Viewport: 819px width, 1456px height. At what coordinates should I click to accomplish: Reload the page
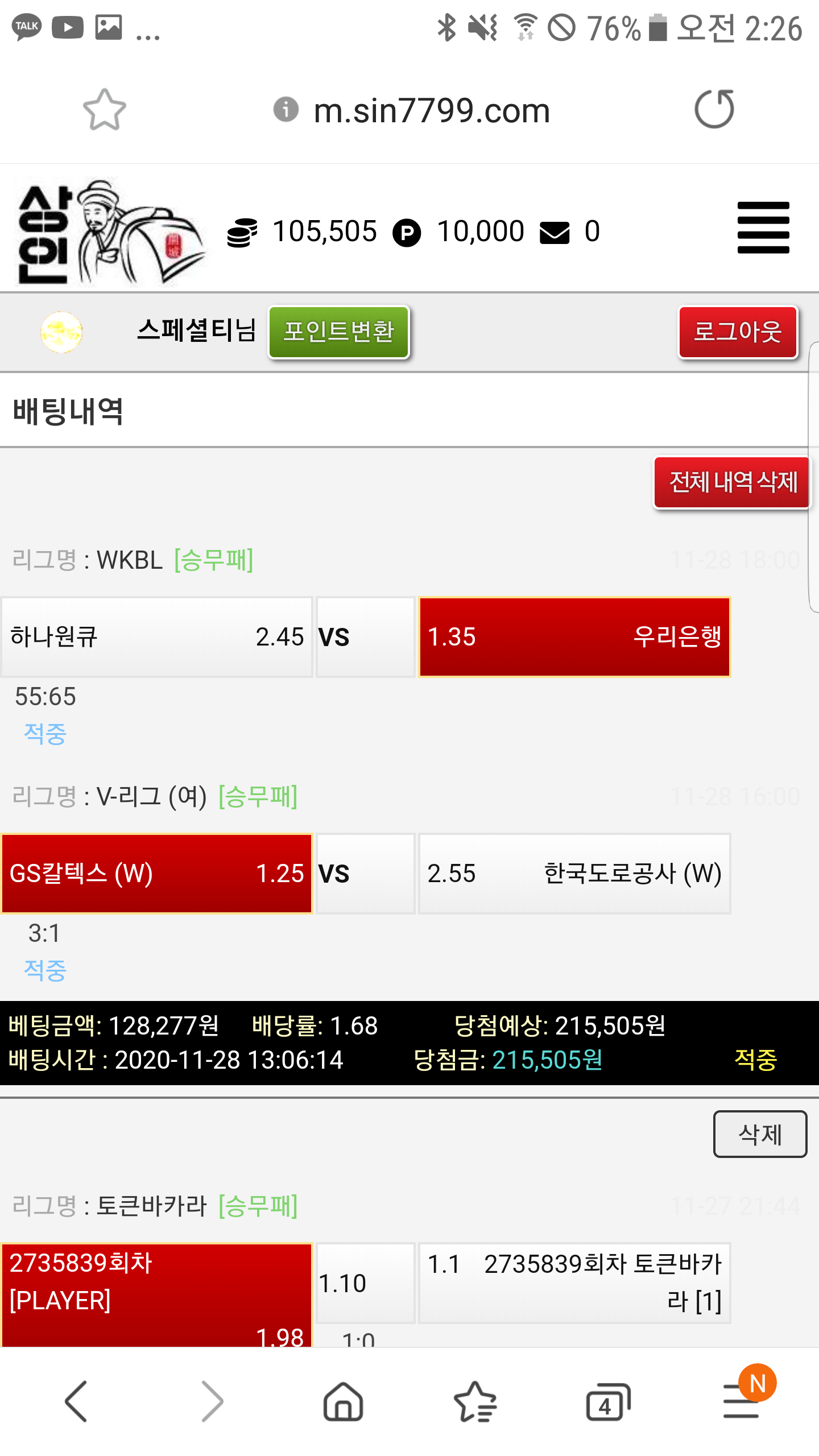click(x=714, y=109)
